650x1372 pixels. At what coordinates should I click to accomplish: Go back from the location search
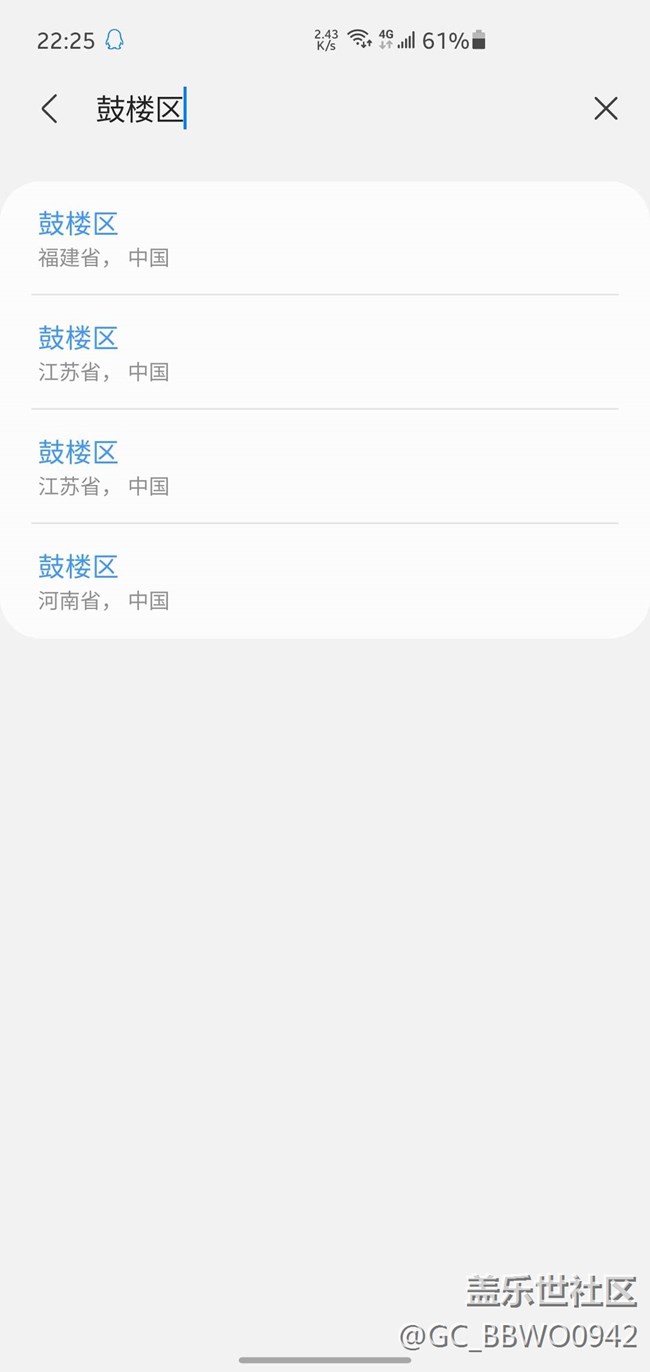point(49,109)
